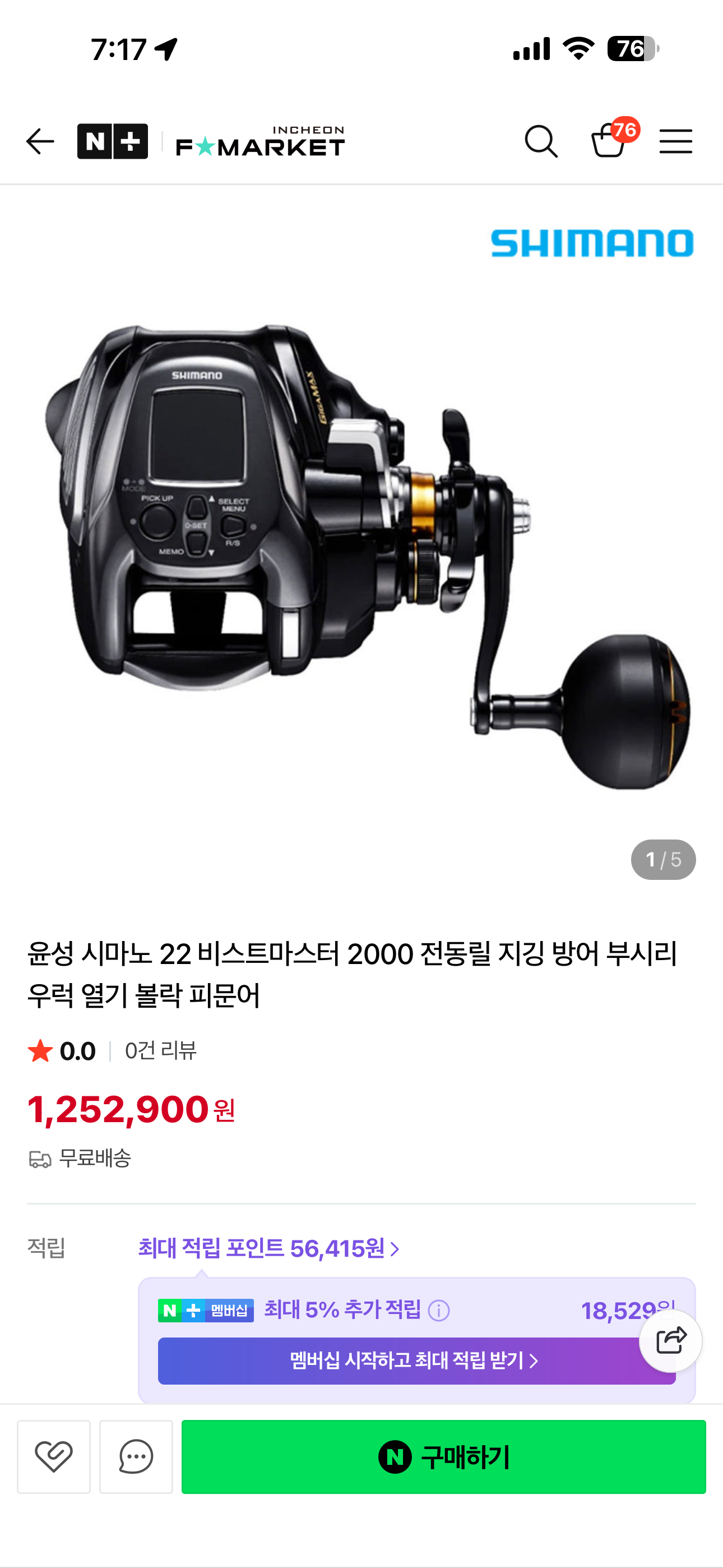This screenshot has height=1568, width=723.
Task: Share this product
Action: (671, 1340)
